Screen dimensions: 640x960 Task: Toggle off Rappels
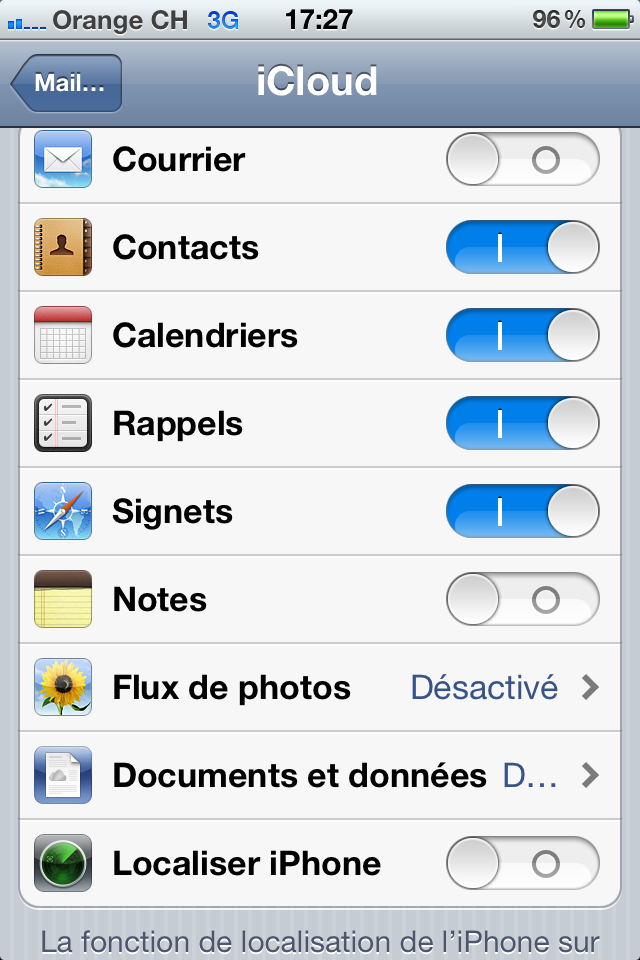click(522, 424)
